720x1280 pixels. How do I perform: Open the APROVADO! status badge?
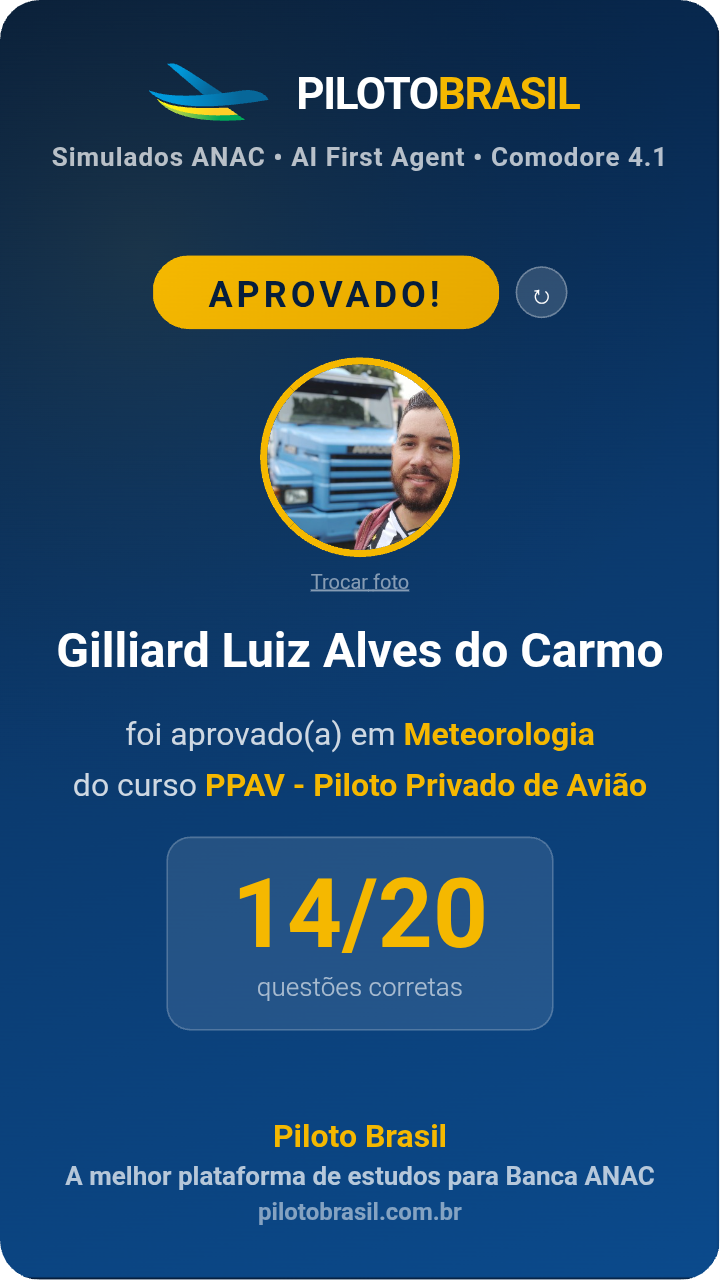coord(325,292)
